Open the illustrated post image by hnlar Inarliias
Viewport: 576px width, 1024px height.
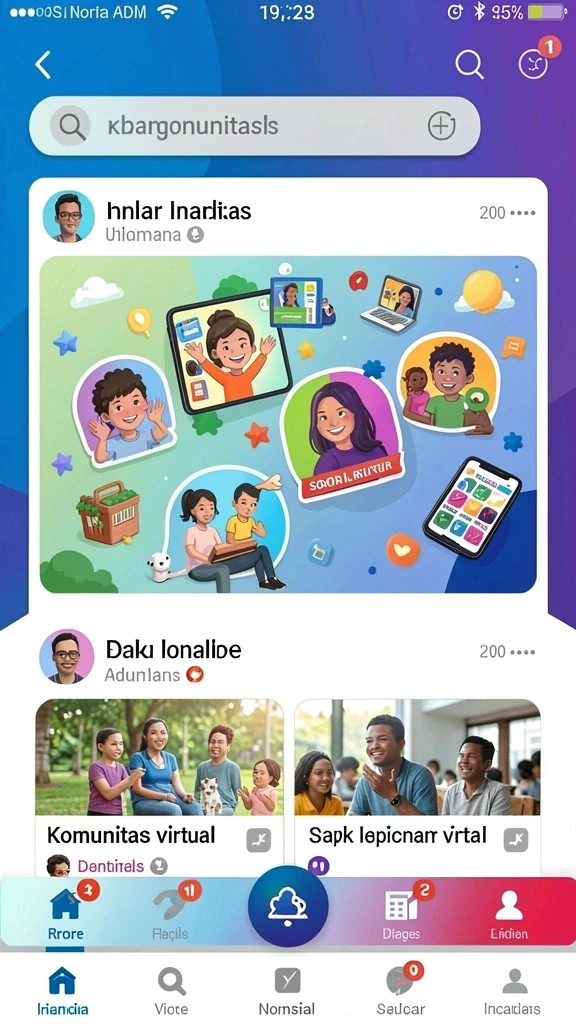tap(288, 424)
